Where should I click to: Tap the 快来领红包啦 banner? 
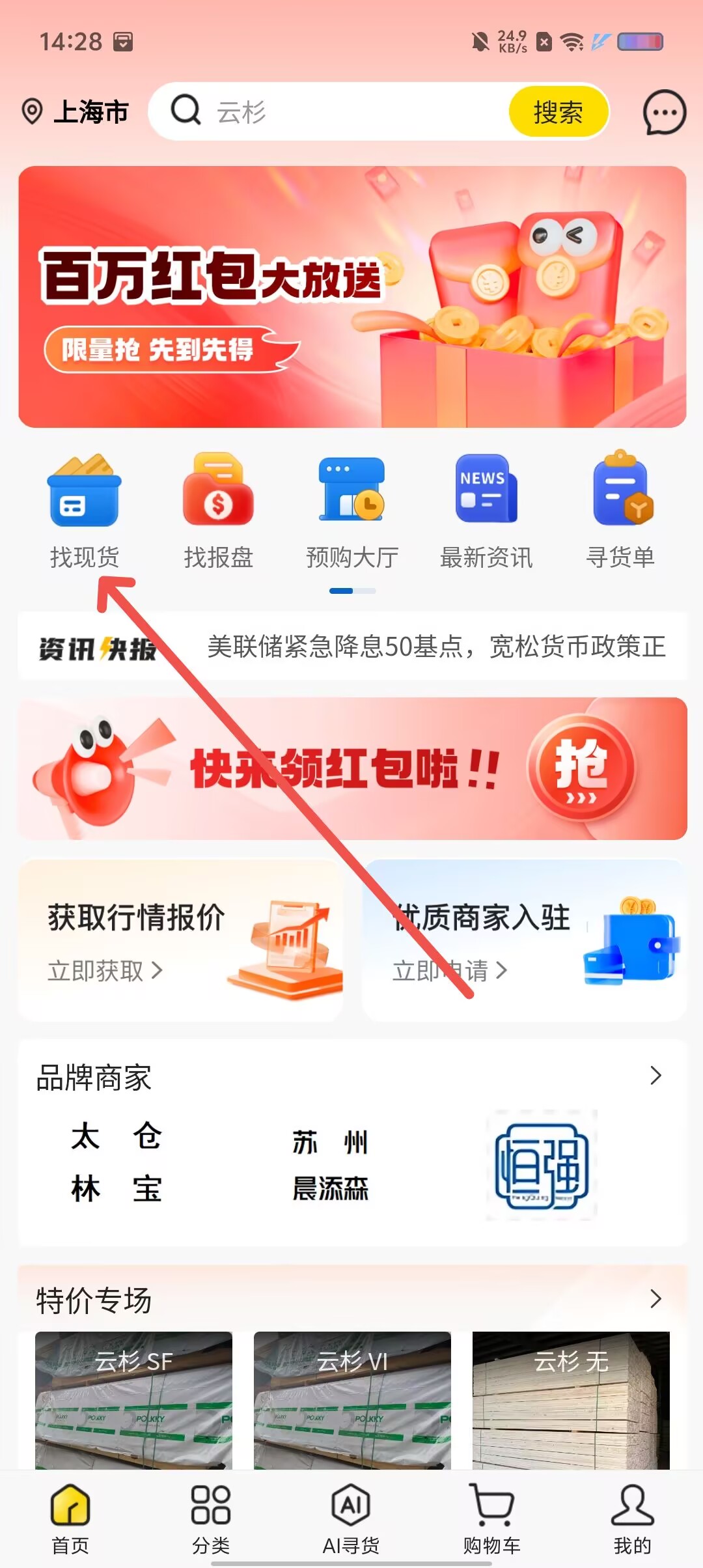352,768
